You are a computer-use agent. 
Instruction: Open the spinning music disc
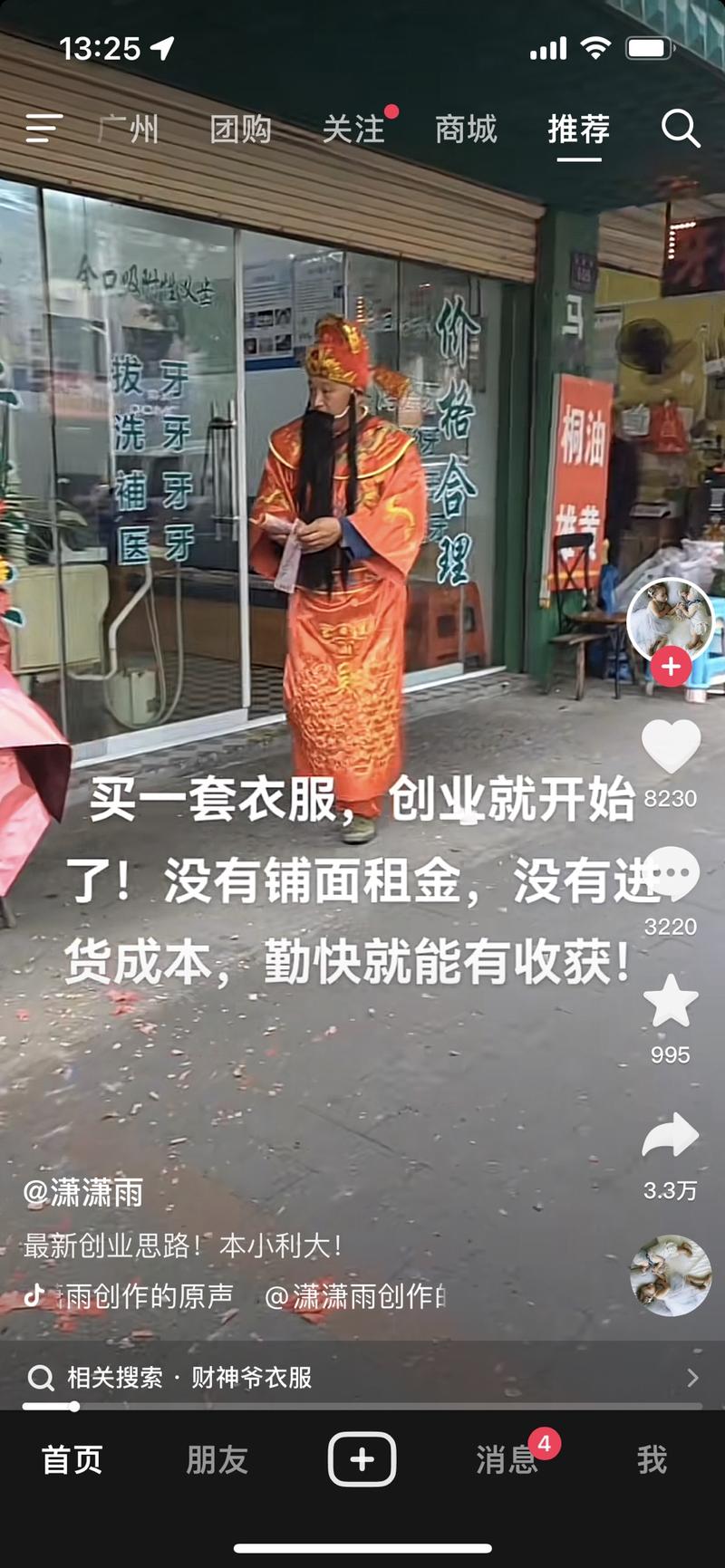[x=671, y=1275]
